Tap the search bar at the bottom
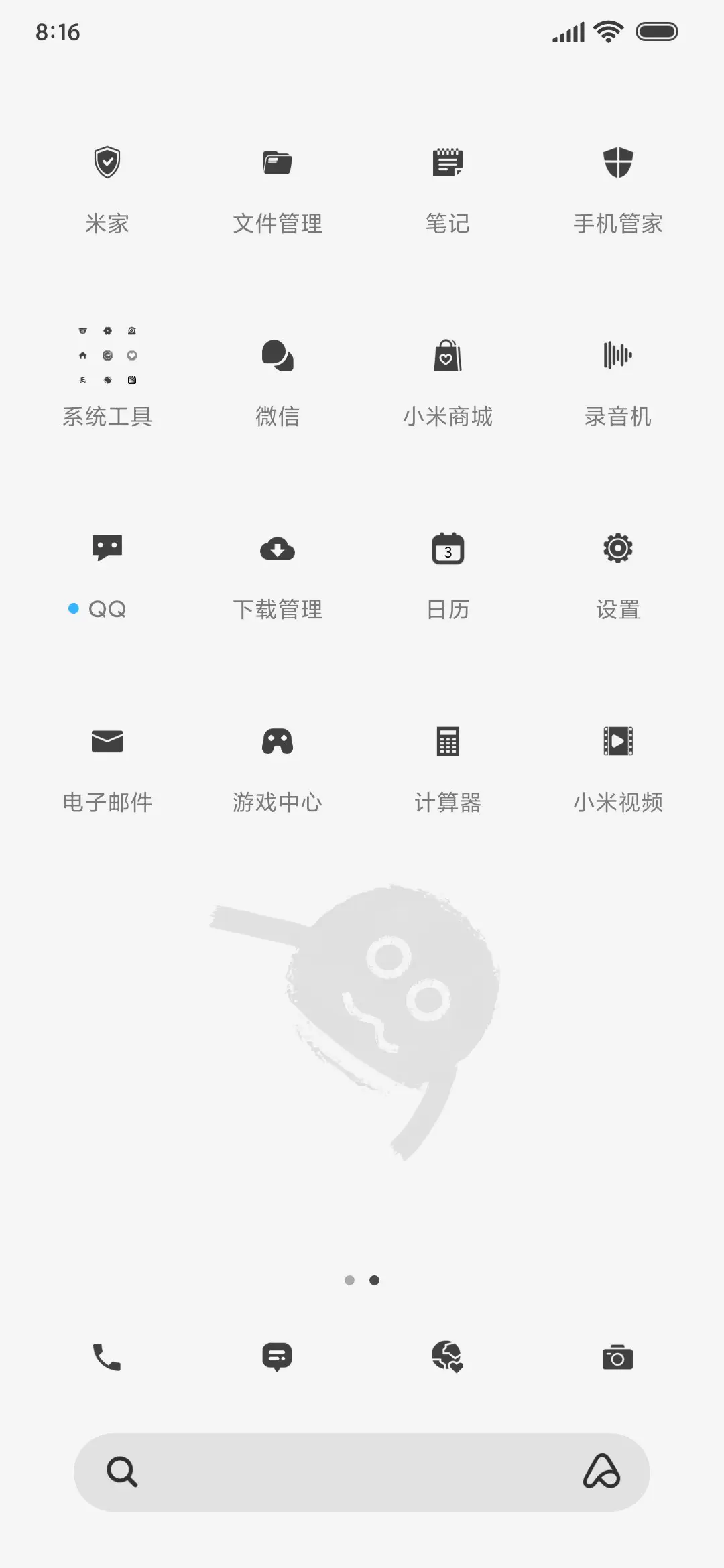Screen dimensions: 724x1568 click(362, 1472)
